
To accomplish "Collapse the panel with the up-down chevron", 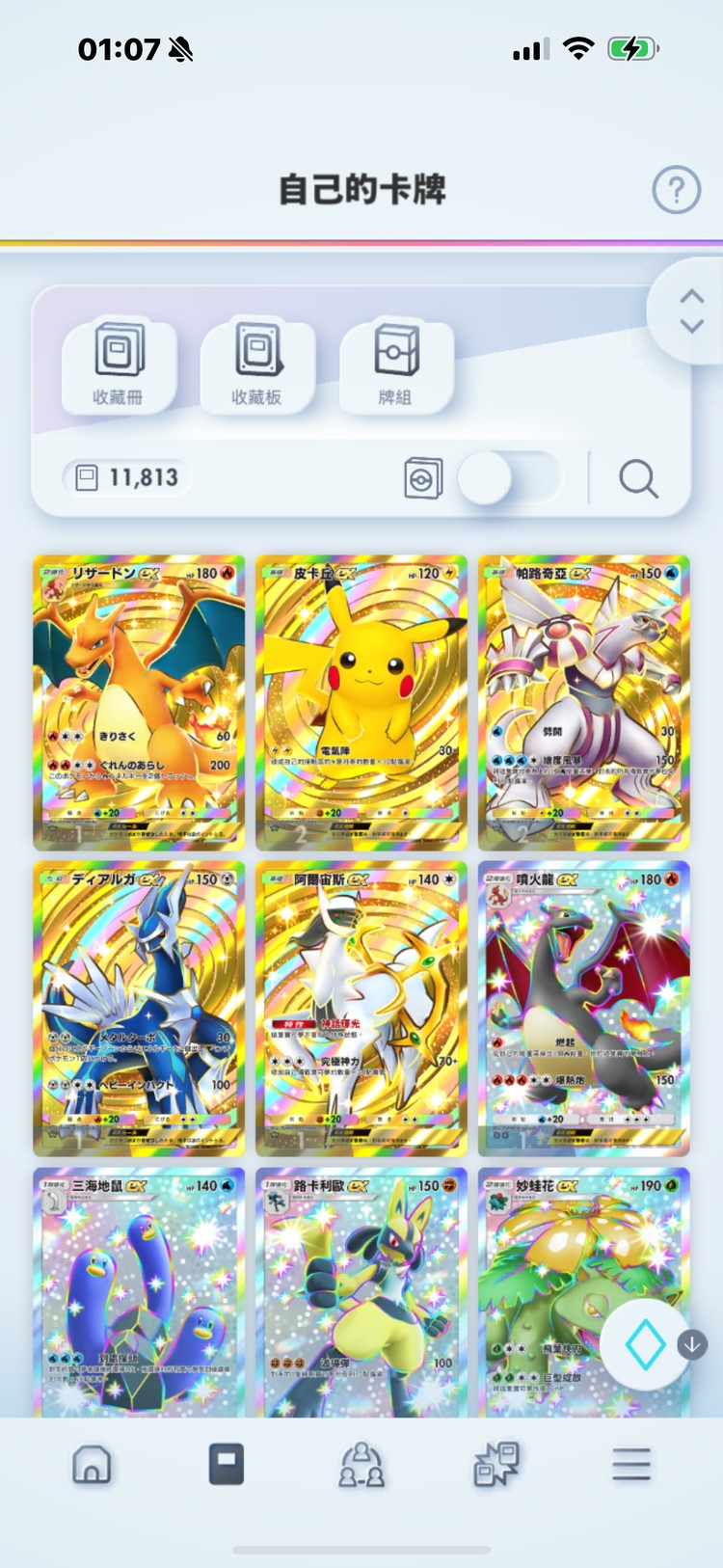I will [691, 311].
